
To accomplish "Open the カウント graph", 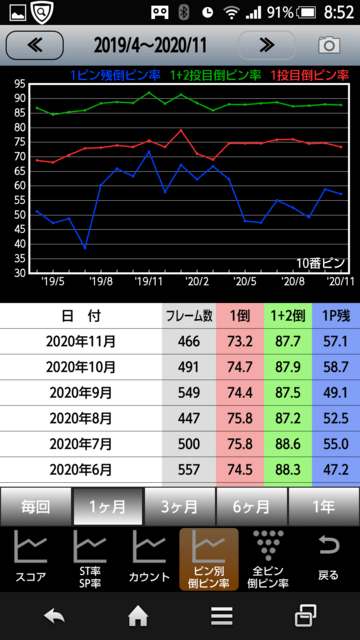I will coord(149,558).
